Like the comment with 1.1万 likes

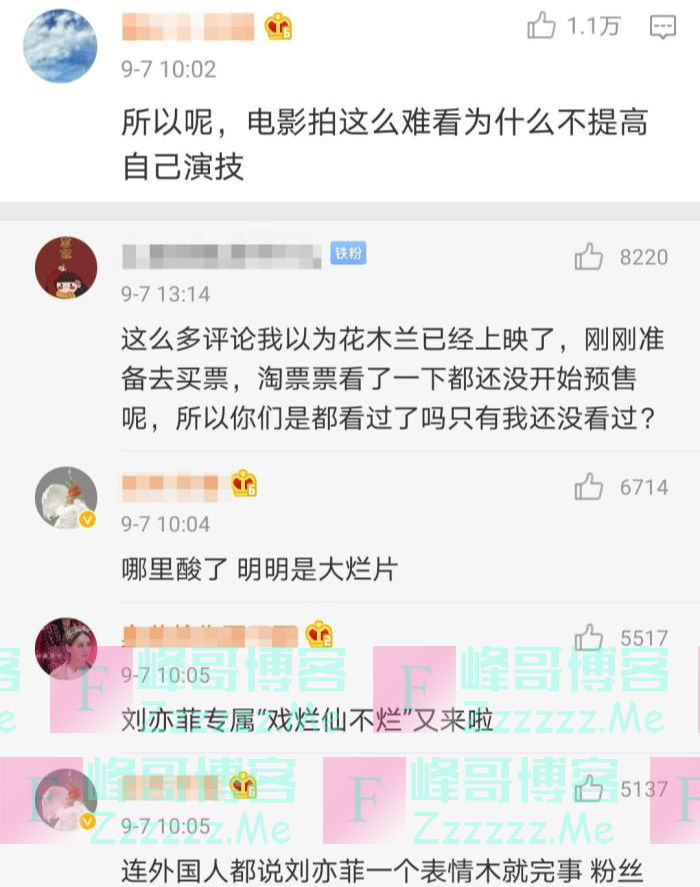click(541, 27)
